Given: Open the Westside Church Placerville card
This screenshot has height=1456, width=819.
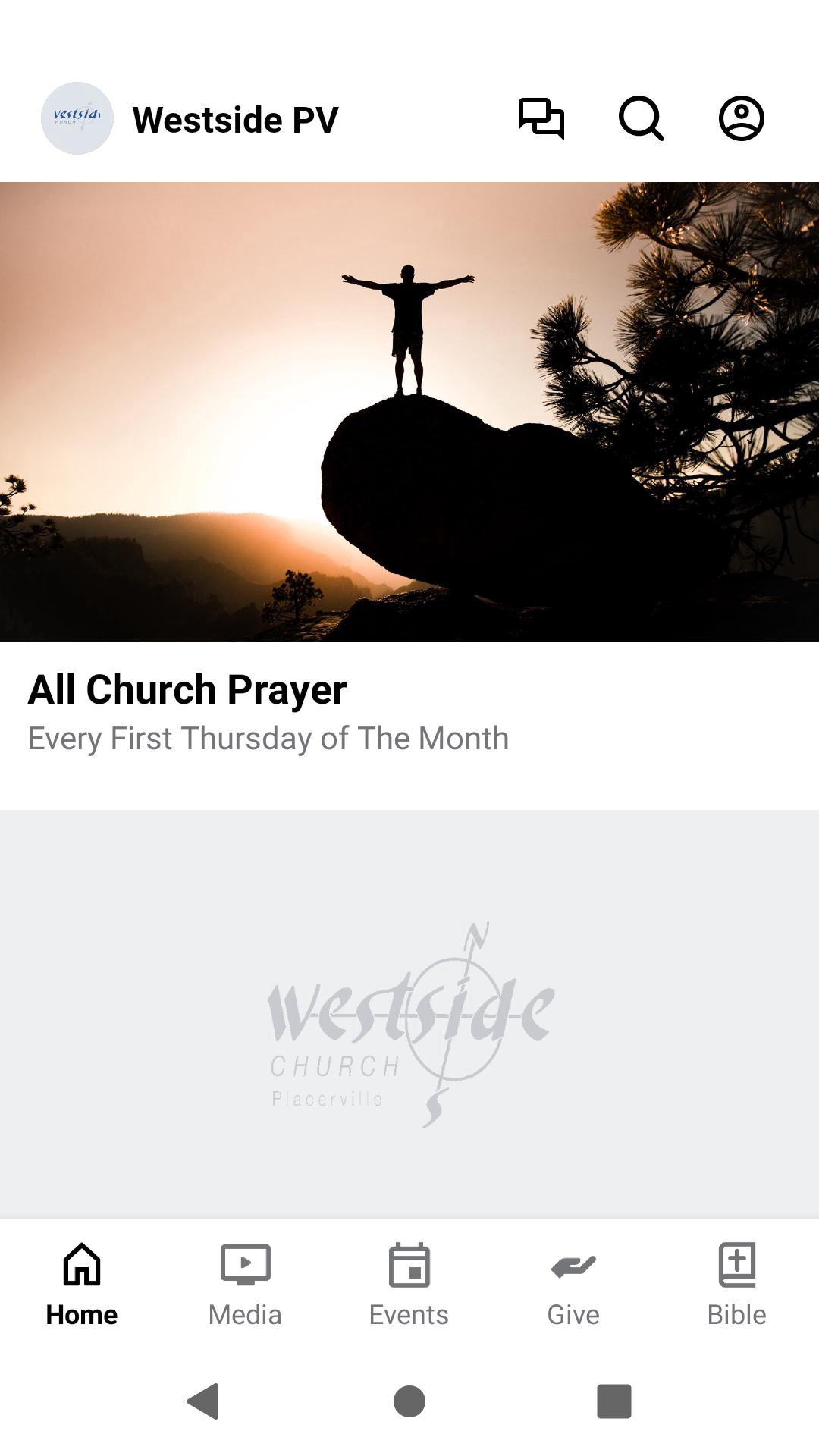Looking at the screenshot, I should coord(409,1016).
